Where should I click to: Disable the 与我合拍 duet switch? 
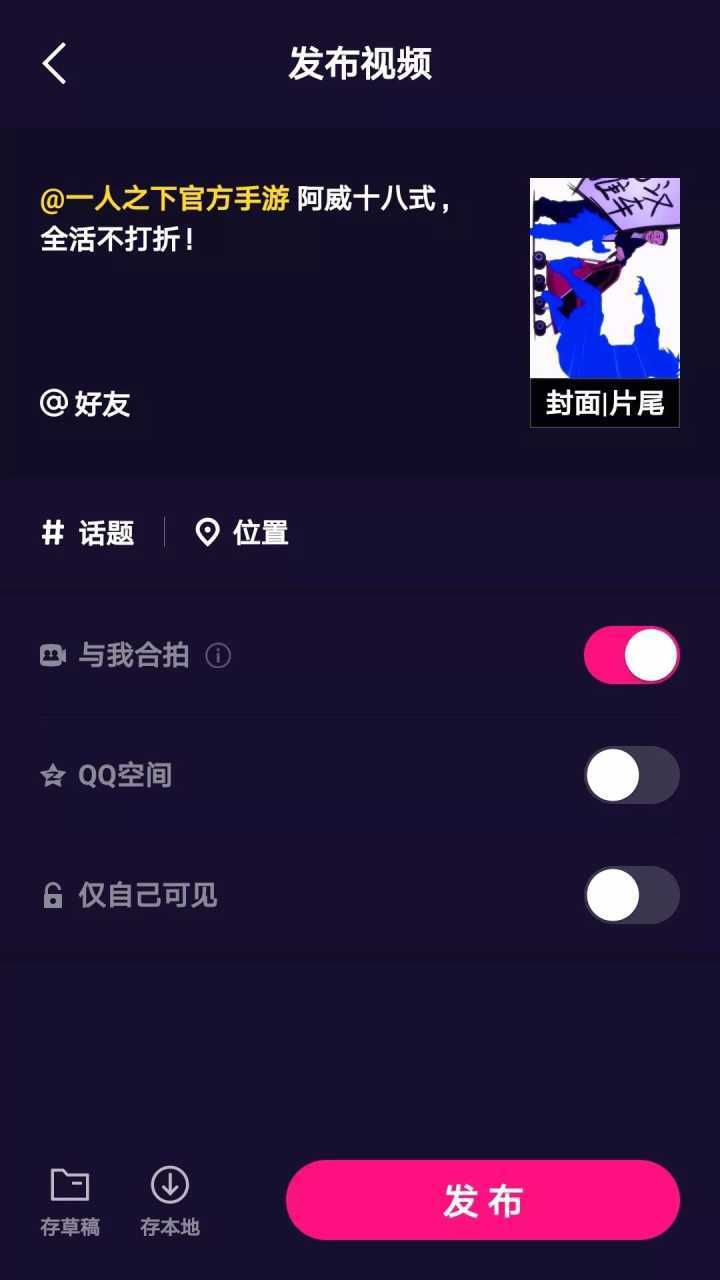point(631,655)
